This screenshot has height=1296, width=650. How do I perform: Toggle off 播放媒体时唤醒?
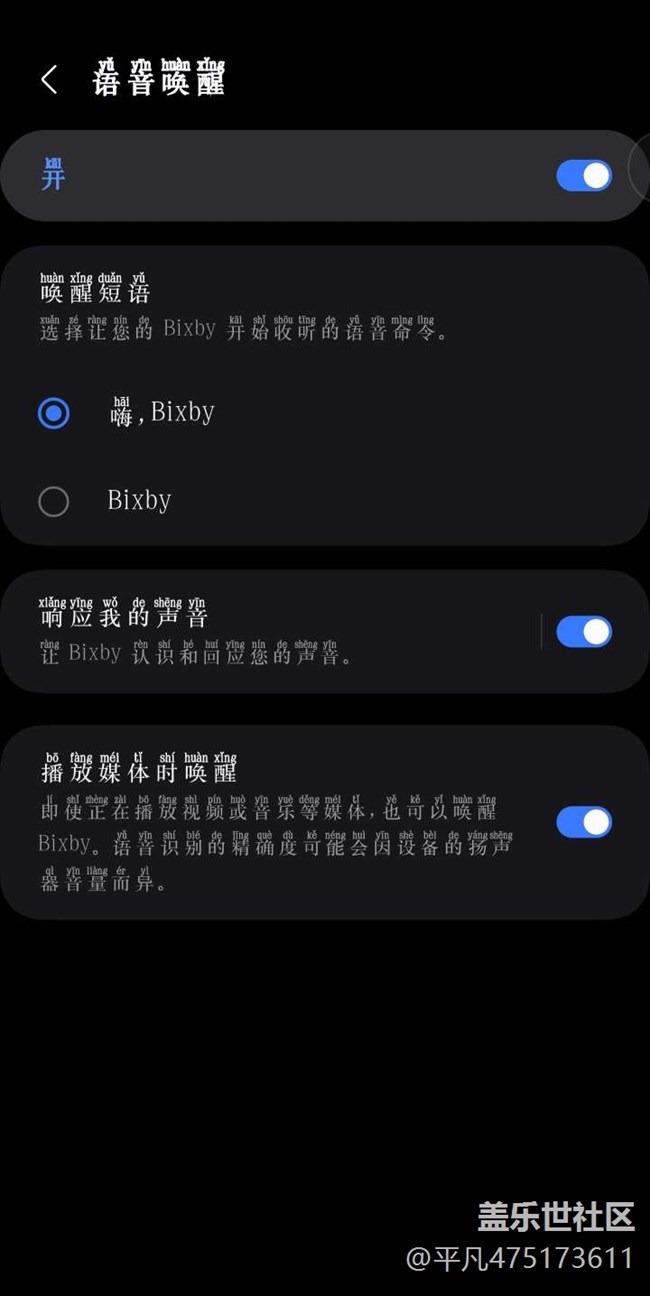pos(583,822)
